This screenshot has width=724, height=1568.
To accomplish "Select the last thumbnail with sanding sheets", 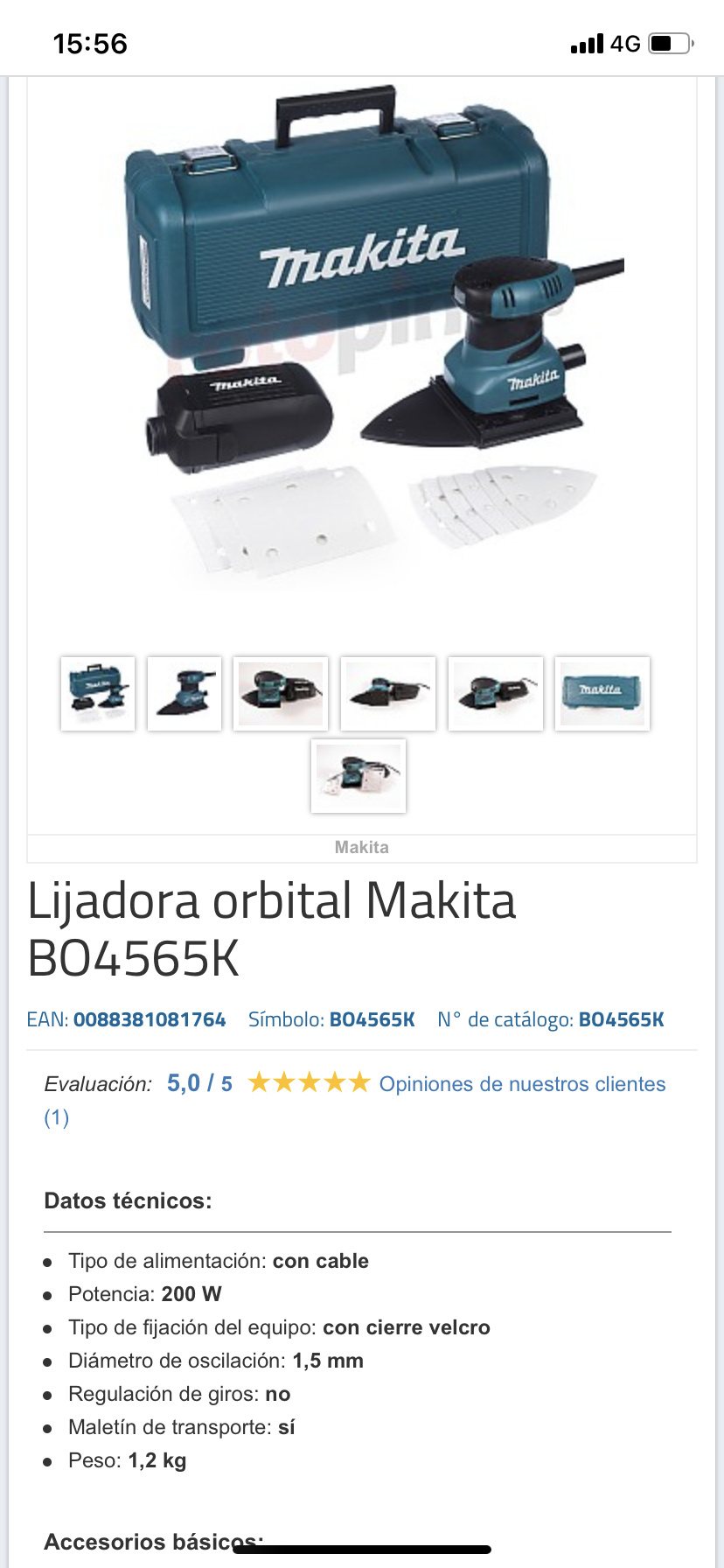I will [359, 776].
